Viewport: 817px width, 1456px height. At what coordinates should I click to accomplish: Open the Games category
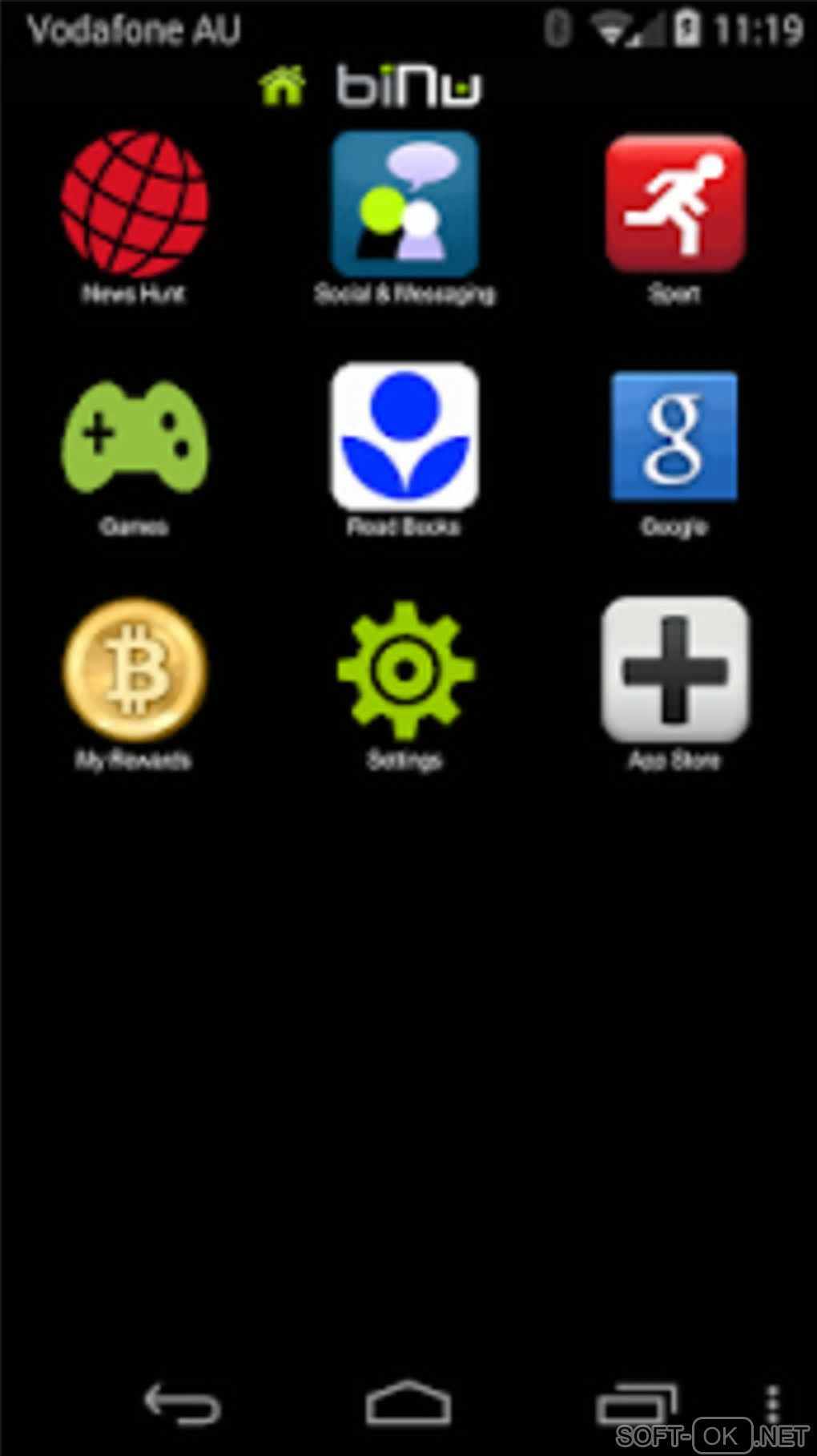tap(134, 437)
